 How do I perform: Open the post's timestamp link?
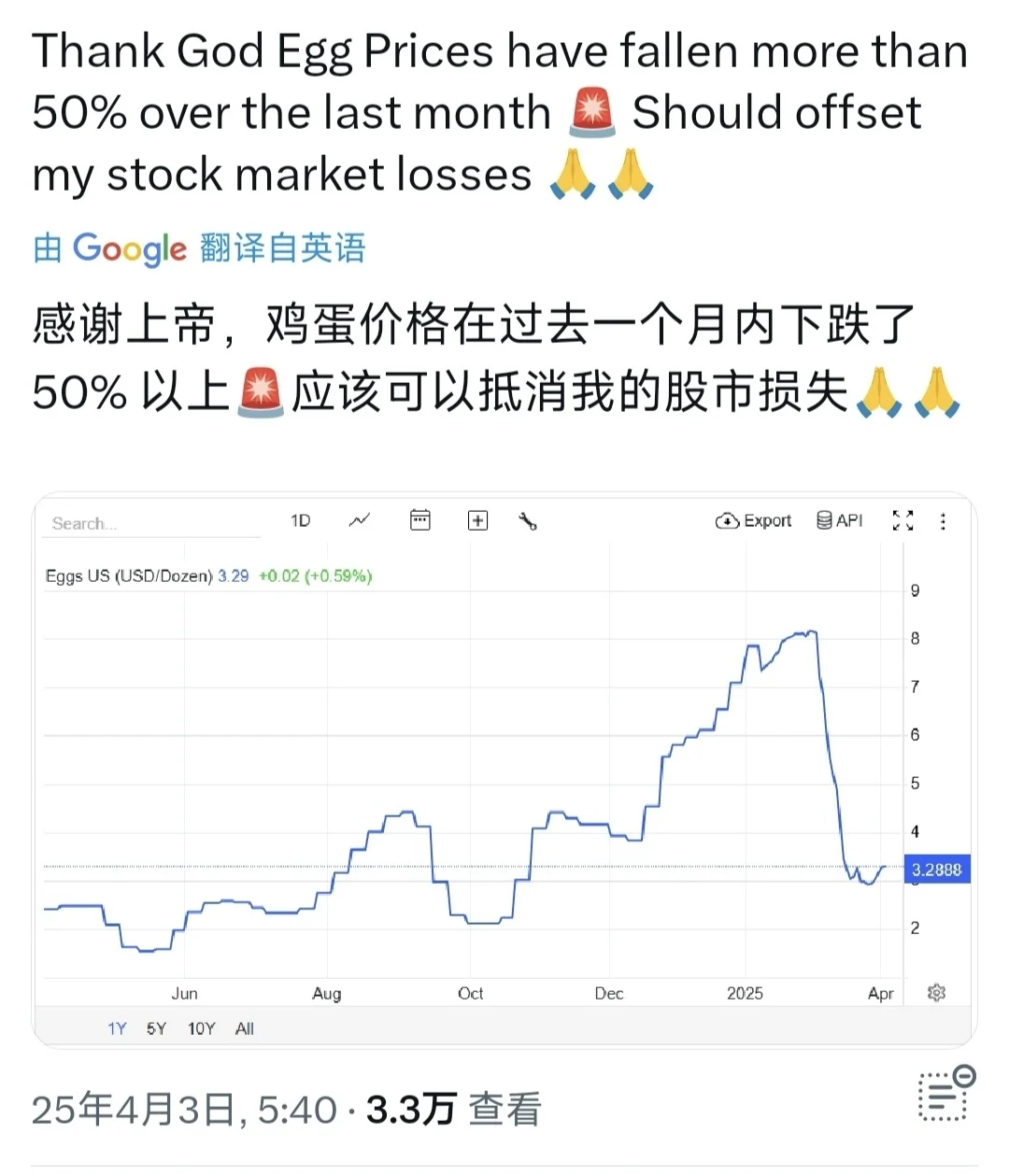(184, 1110)
